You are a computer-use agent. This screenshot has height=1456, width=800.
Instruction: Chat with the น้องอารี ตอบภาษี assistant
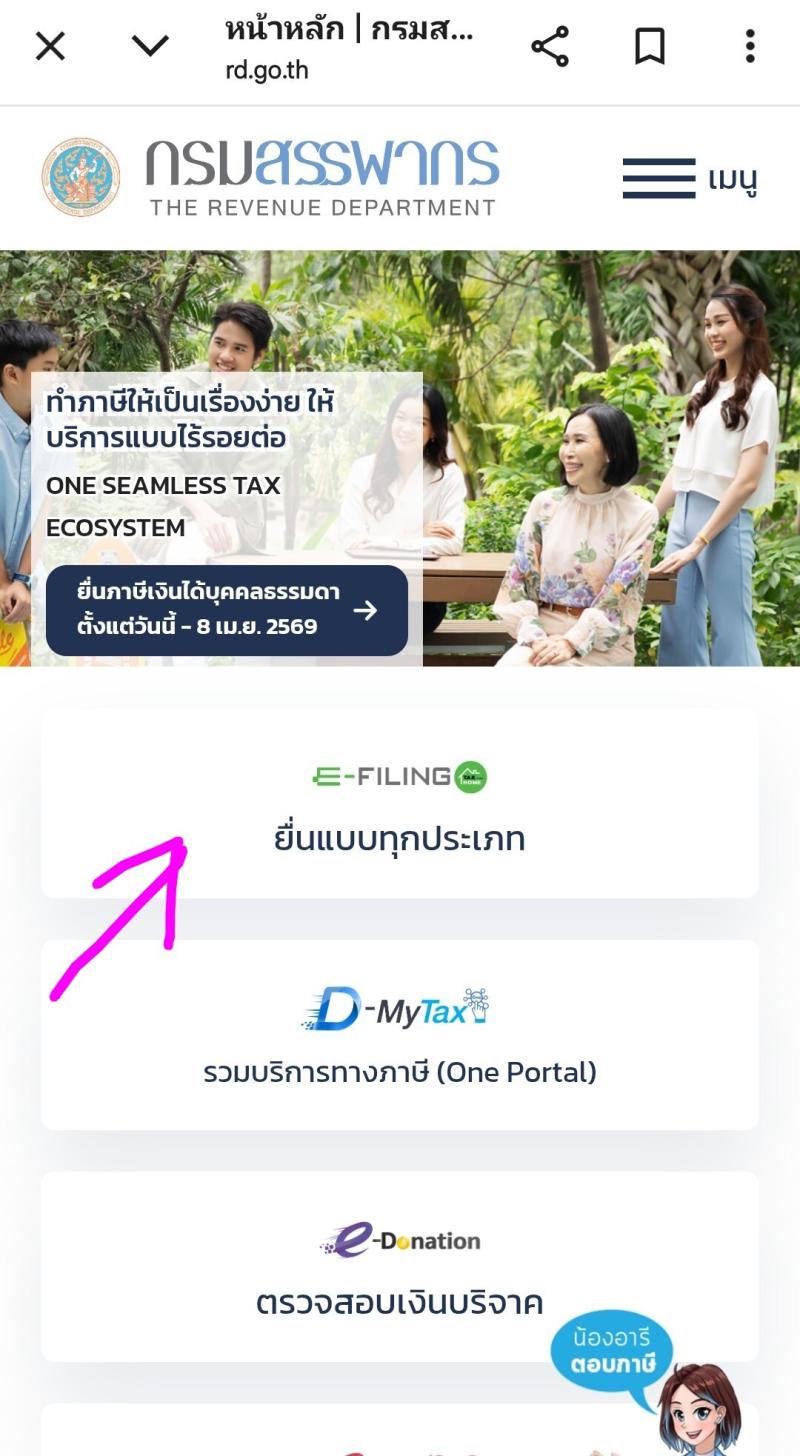click(x=660, y=1385)
